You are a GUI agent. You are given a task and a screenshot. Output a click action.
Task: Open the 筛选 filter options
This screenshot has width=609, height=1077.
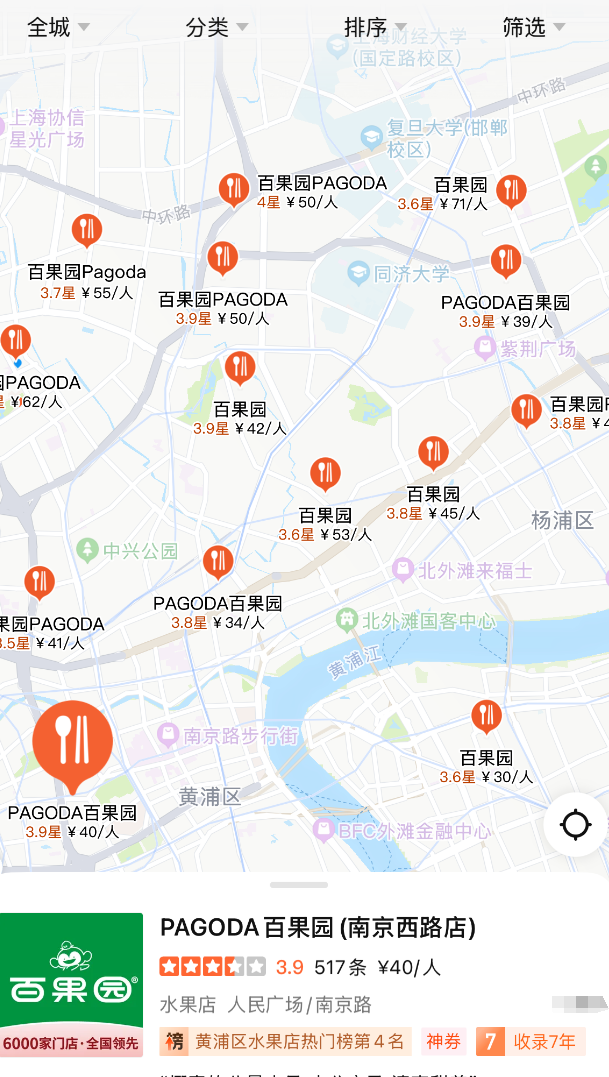tap(533, 27)
